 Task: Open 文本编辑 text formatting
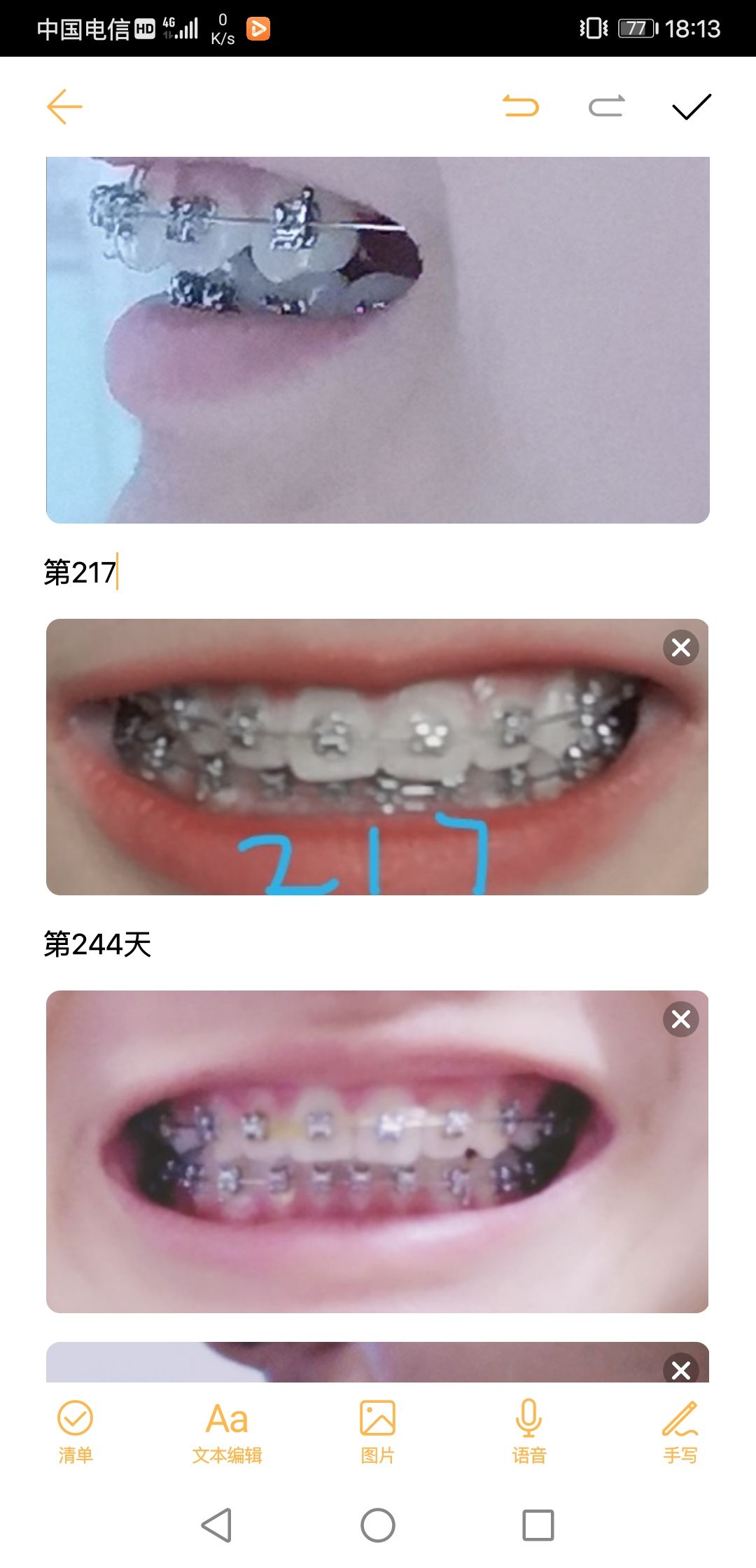[227, 1431]
